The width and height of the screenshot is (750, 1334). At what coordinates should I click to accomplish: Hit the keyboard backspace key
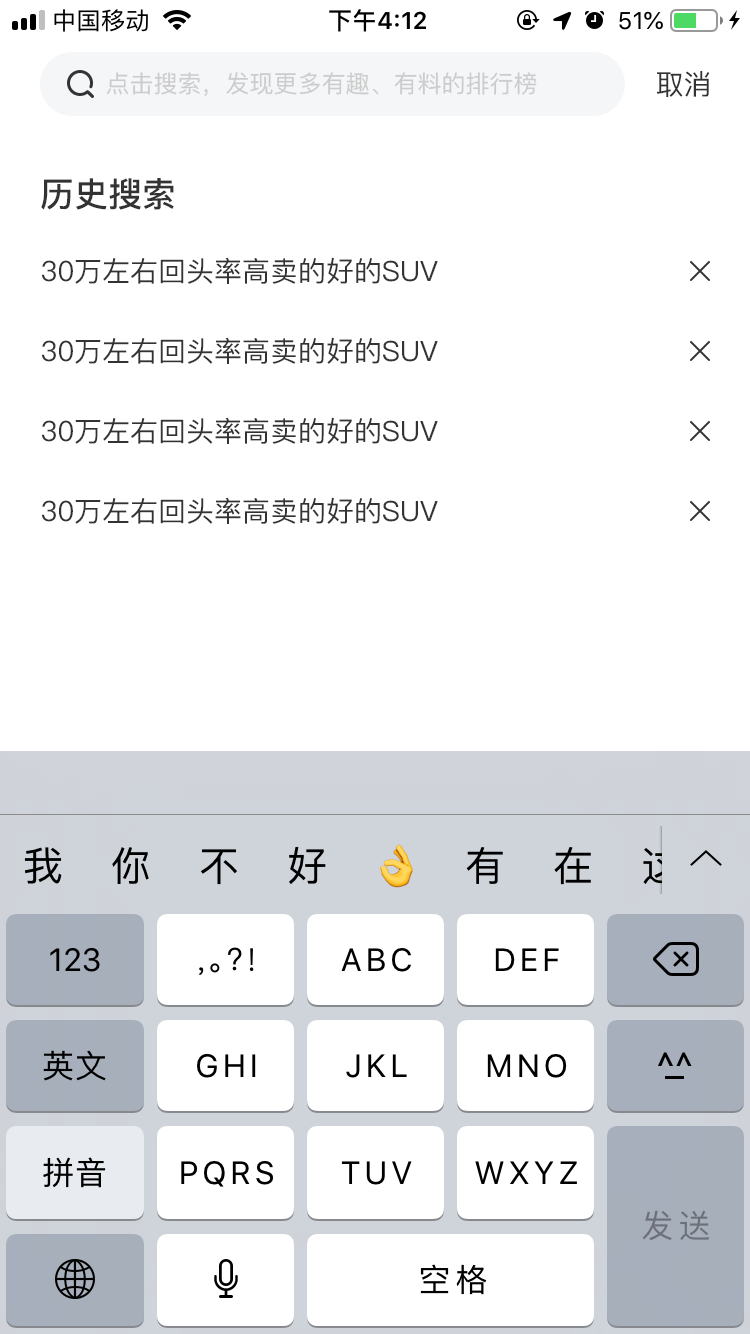click(x=675, y=960)
